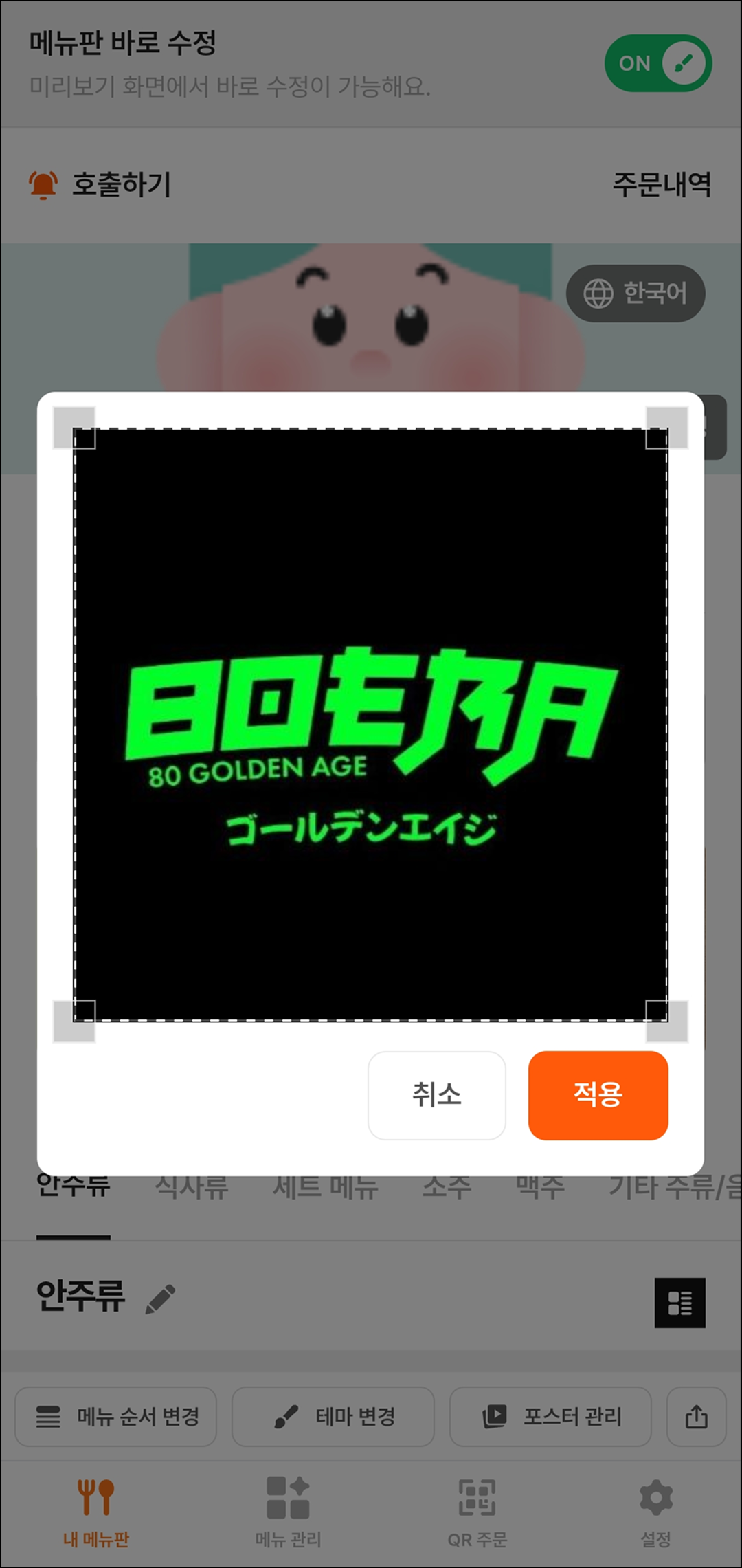
Task: Switch the menu list layout view
Action: point(679,1302)
